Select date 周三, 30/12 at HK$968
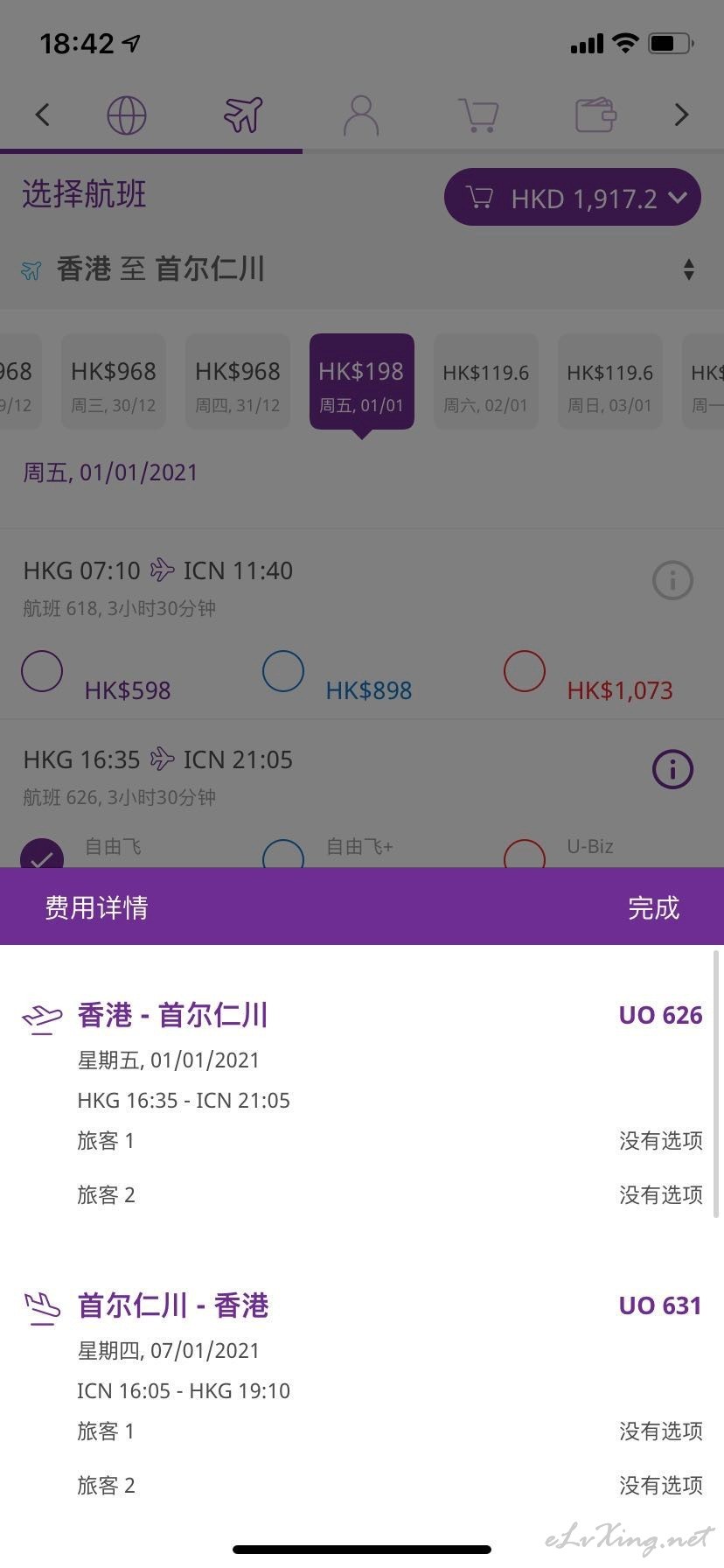The height and width of the screenshot is (1568, 724). [x=113, y=381]
